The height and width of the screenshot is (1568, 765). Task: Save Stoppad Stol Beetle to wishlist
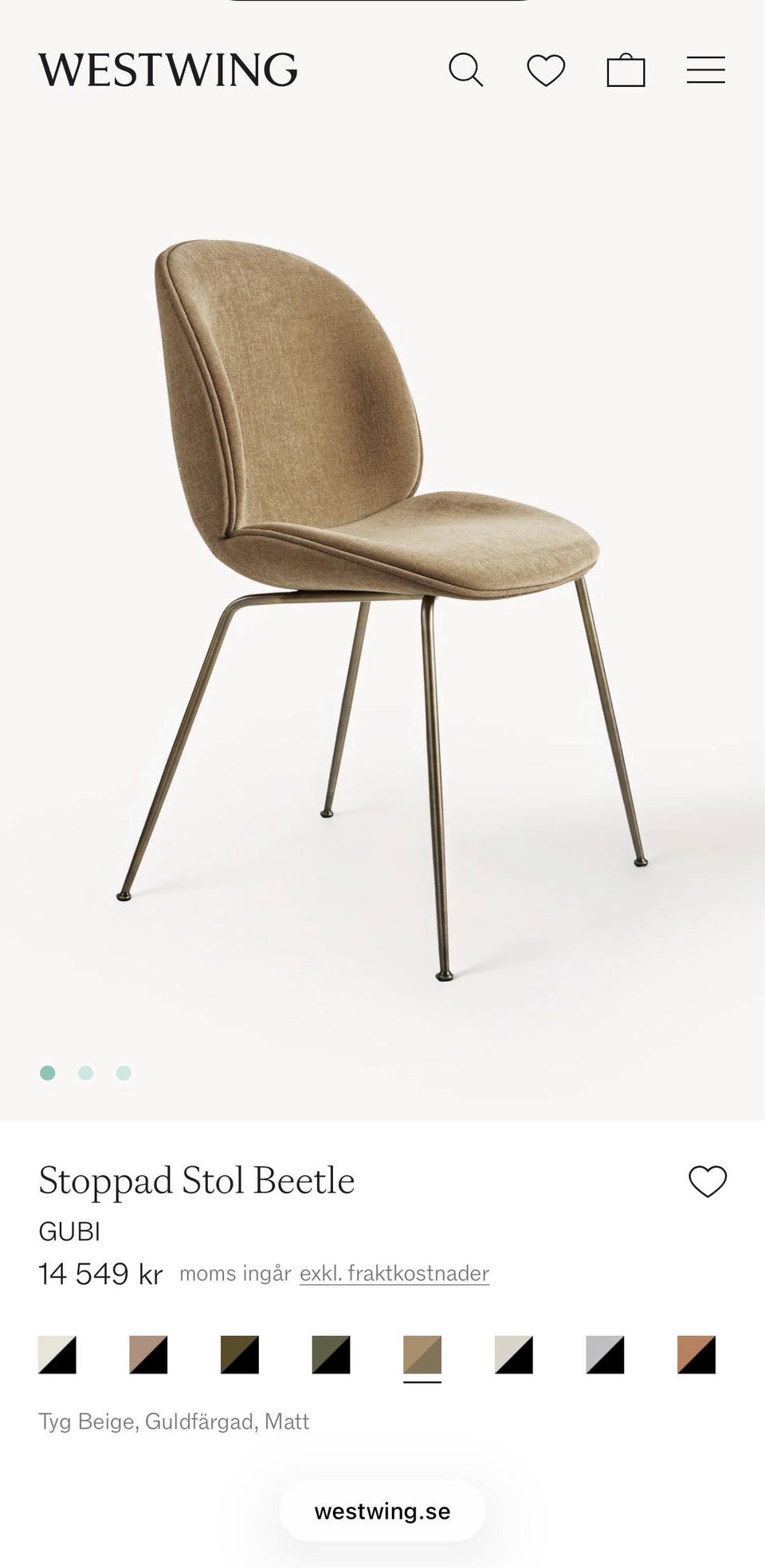[x=708, y=1181]
